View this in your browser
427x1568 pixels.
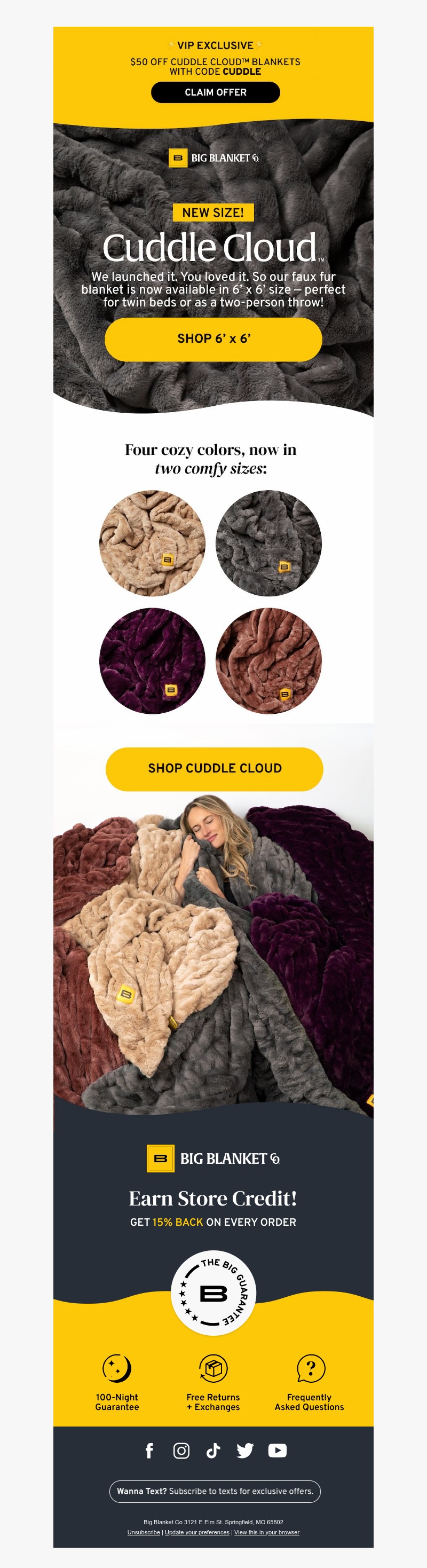point(266,1532)
